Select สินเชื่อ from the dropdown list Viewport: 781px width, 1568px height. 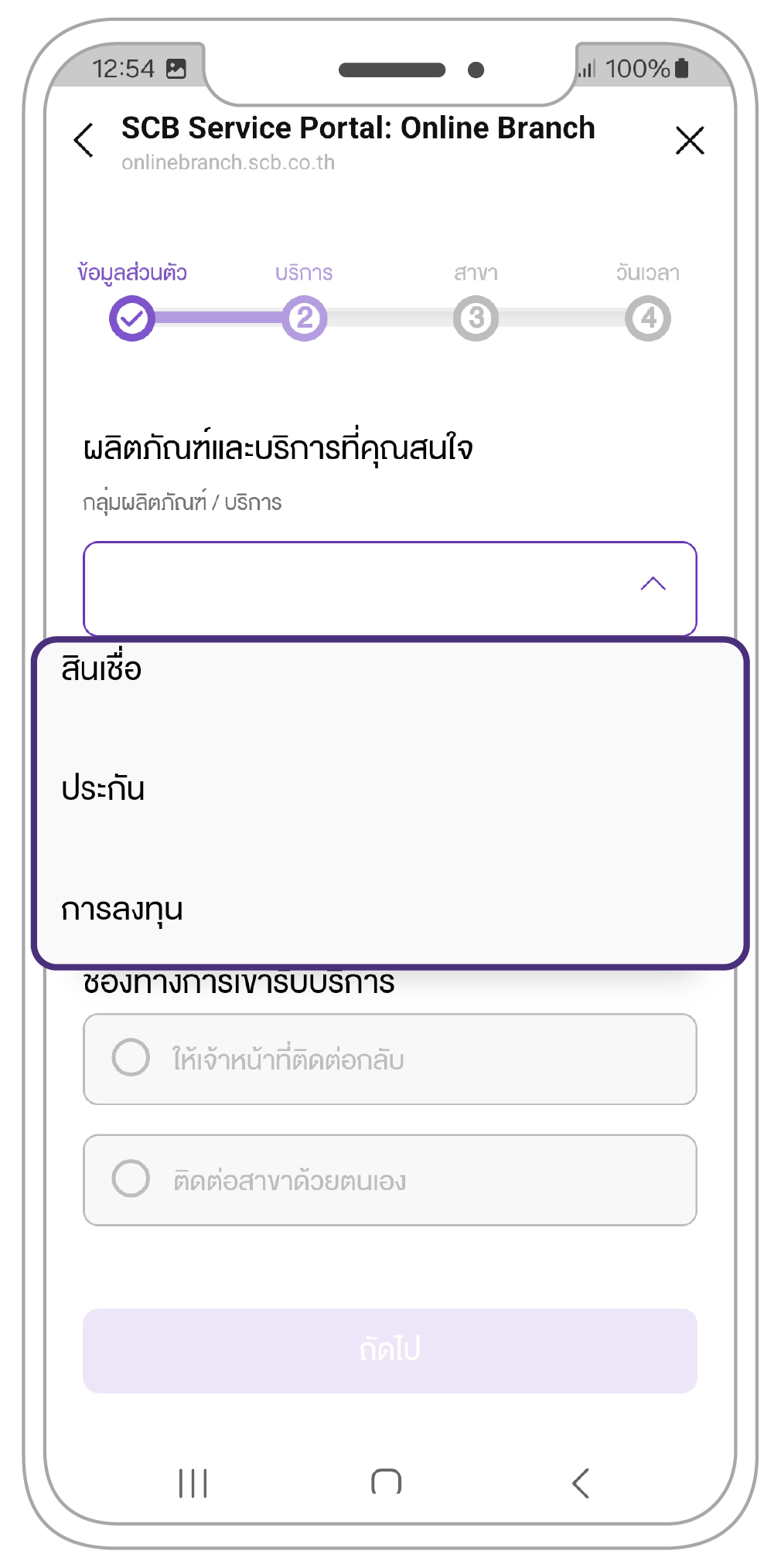point(101,669)
